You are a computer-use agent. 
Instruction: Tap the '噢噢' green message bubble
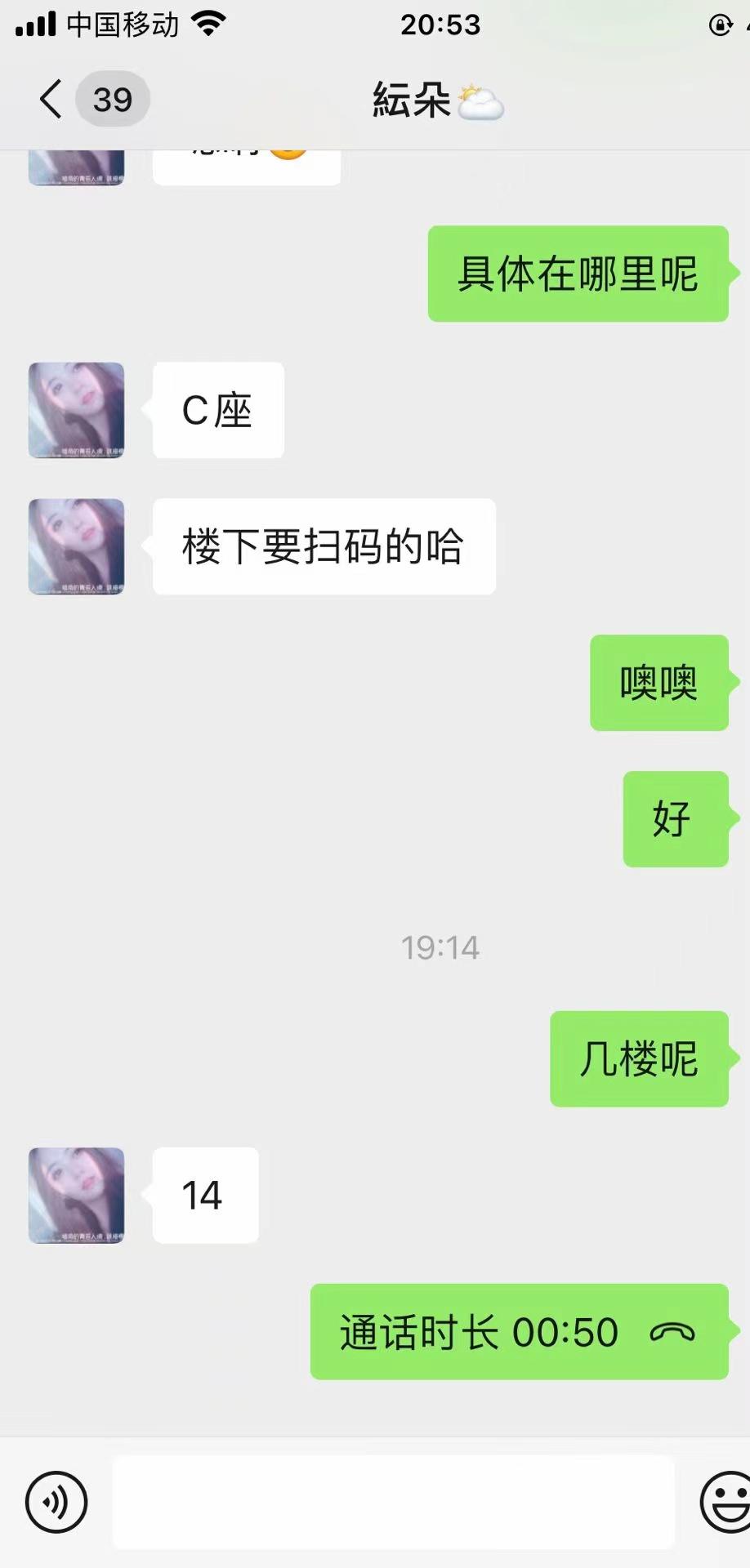[658, 684]
